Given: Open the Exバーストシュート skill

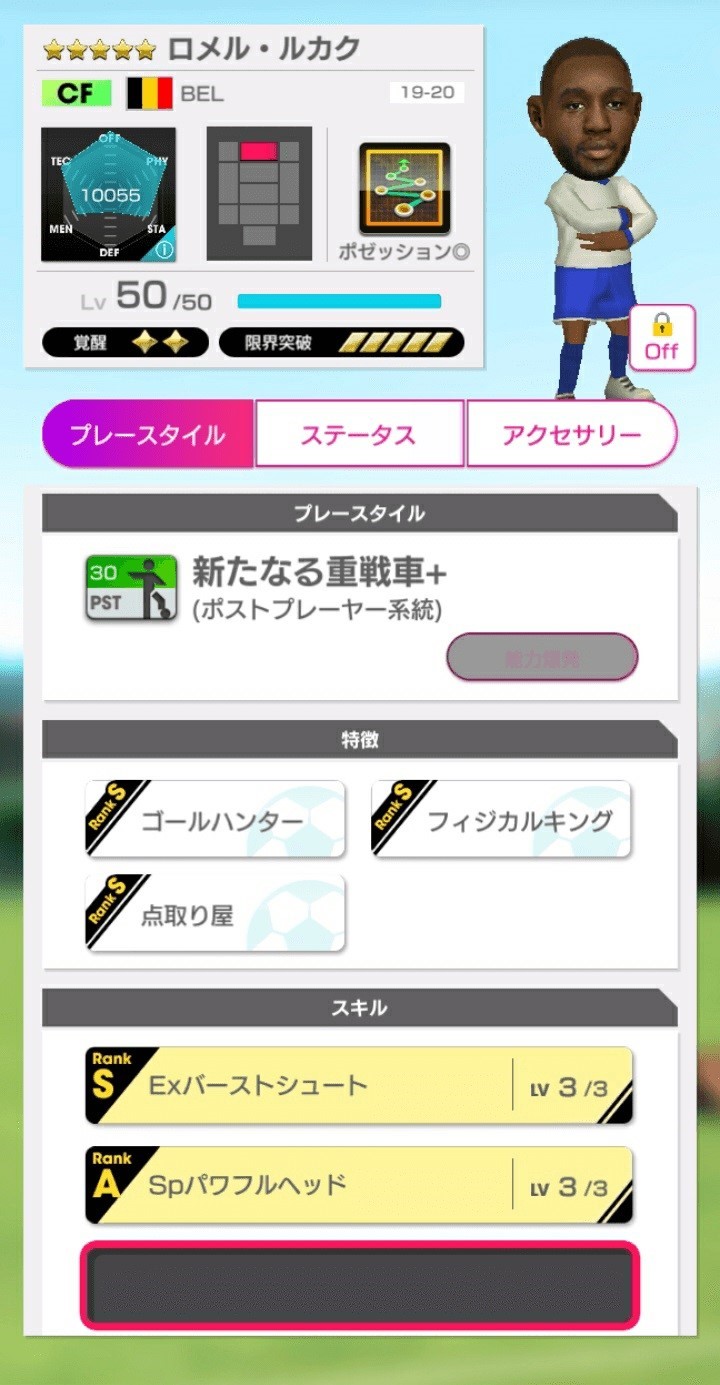Looking at the screenshot, I should (x=359, y=1086).
